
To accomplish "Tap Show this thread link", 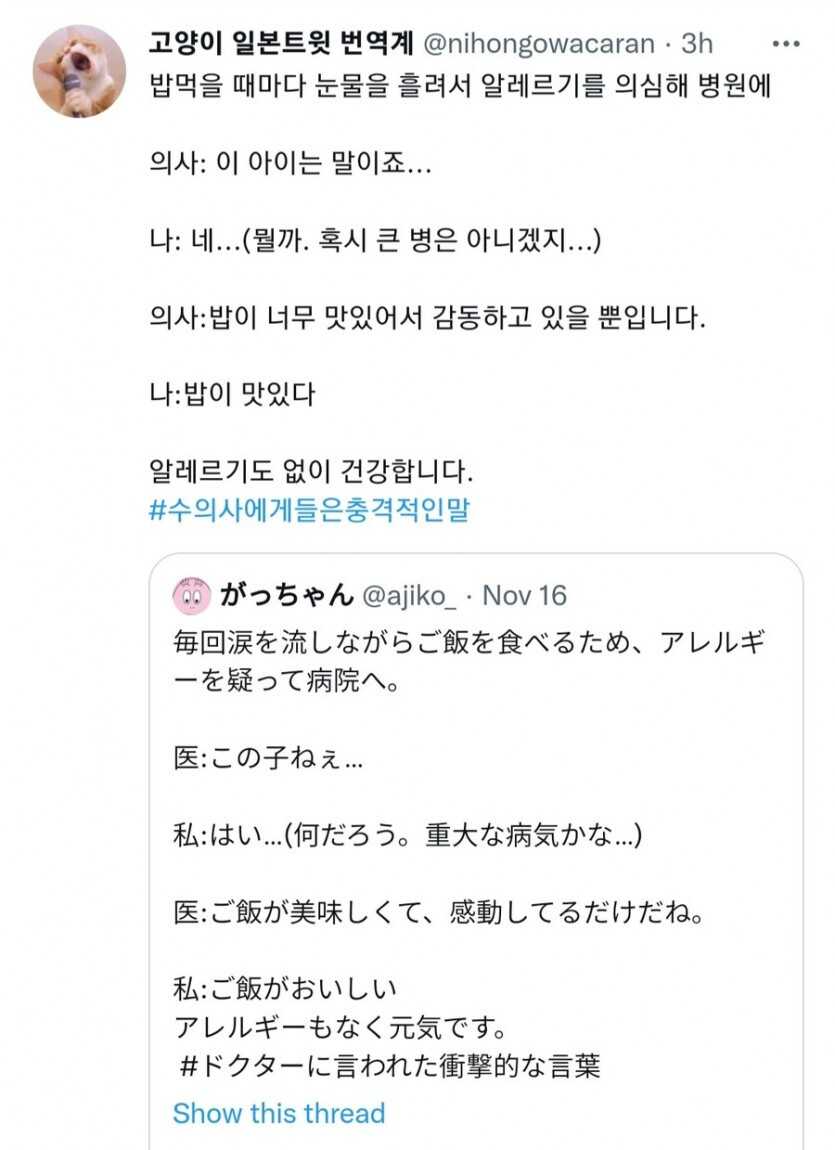I will pos(278,1113).
